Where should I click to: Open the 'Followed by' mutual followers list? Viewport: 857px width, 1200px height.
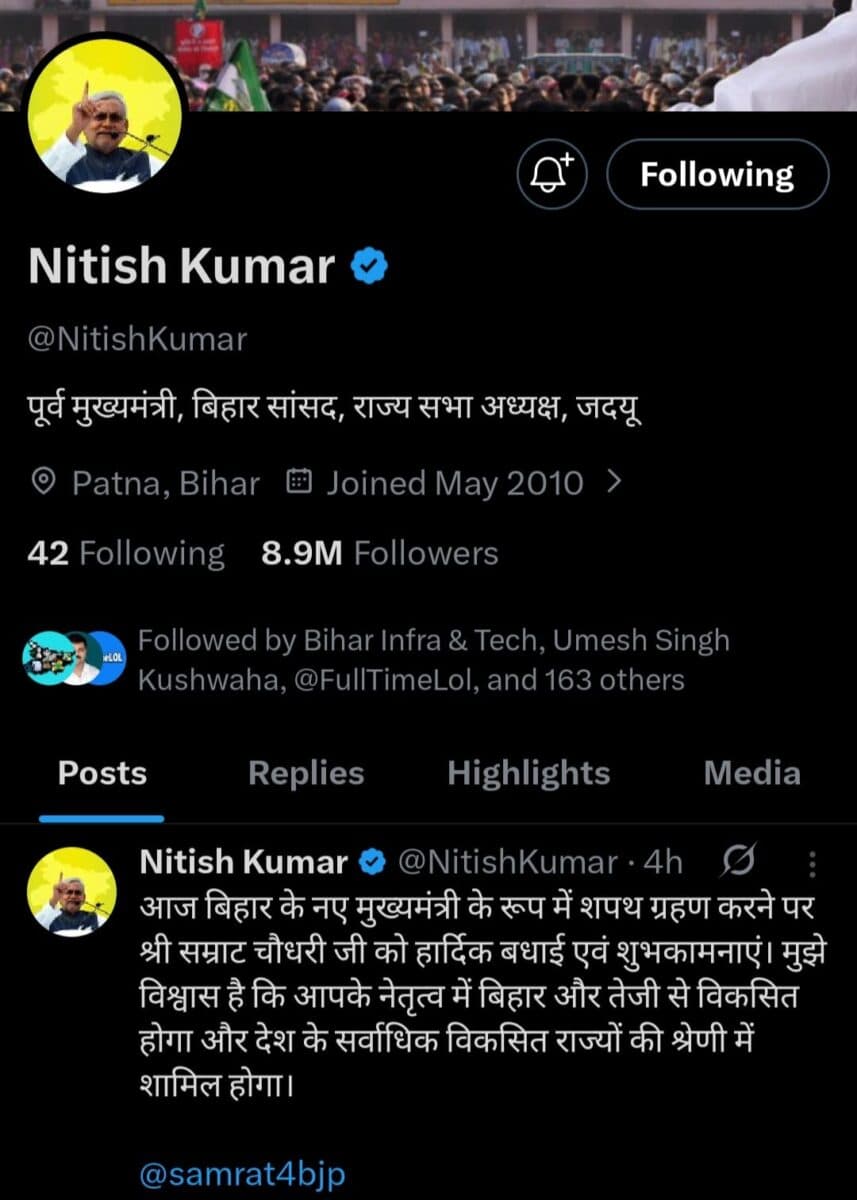410,660
